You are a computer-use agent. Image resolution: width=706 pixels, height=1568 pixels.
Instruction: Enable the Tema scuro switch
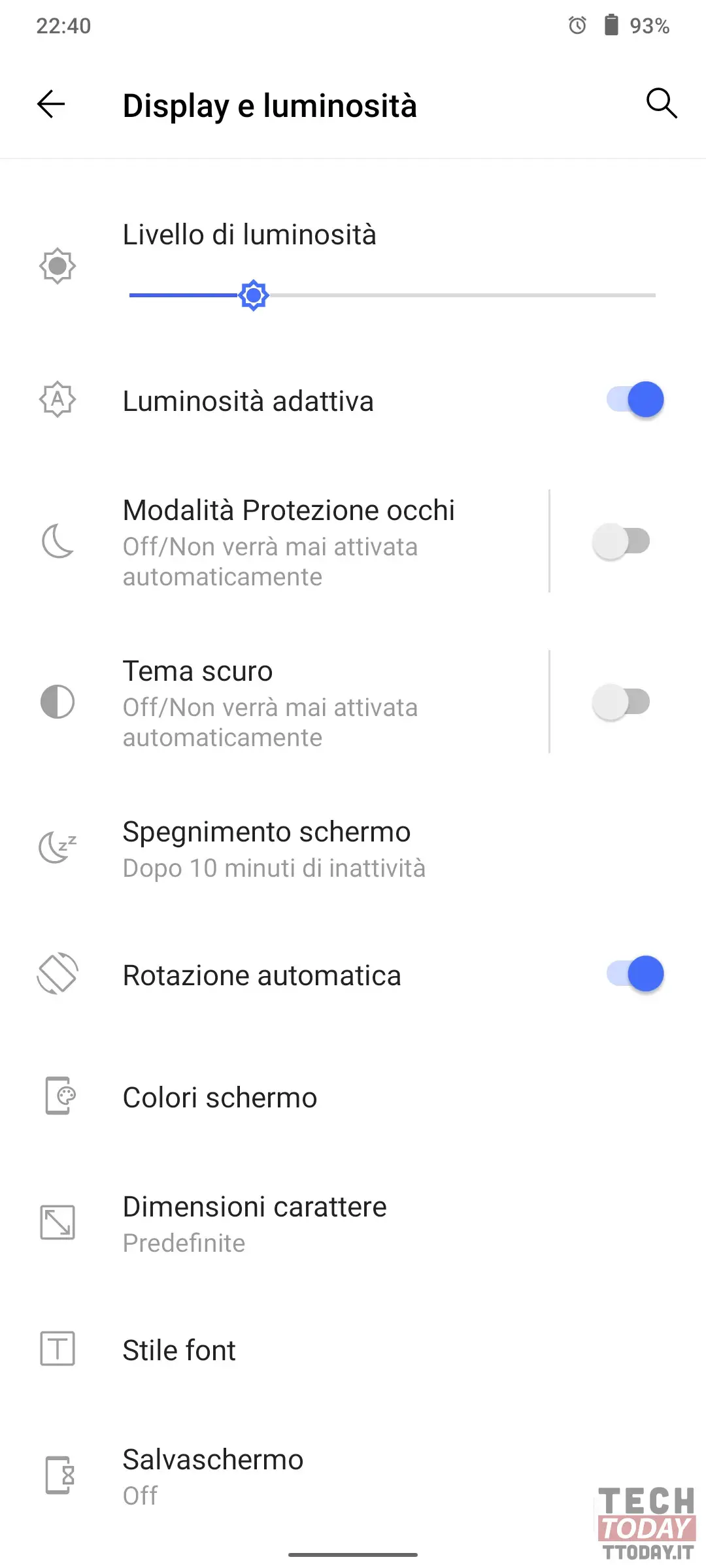621,702
